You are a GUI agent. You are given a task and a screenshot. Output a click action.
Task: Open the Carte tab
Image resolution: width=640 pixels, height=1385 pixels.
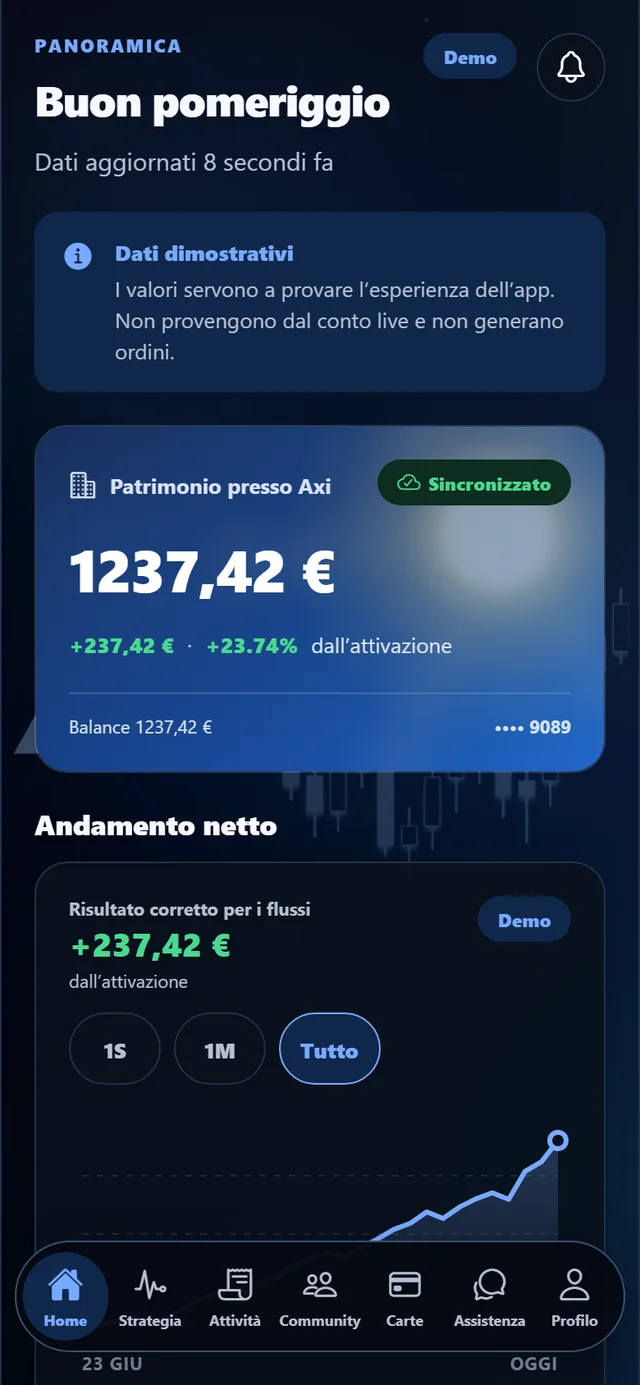tap(405, 1297)
